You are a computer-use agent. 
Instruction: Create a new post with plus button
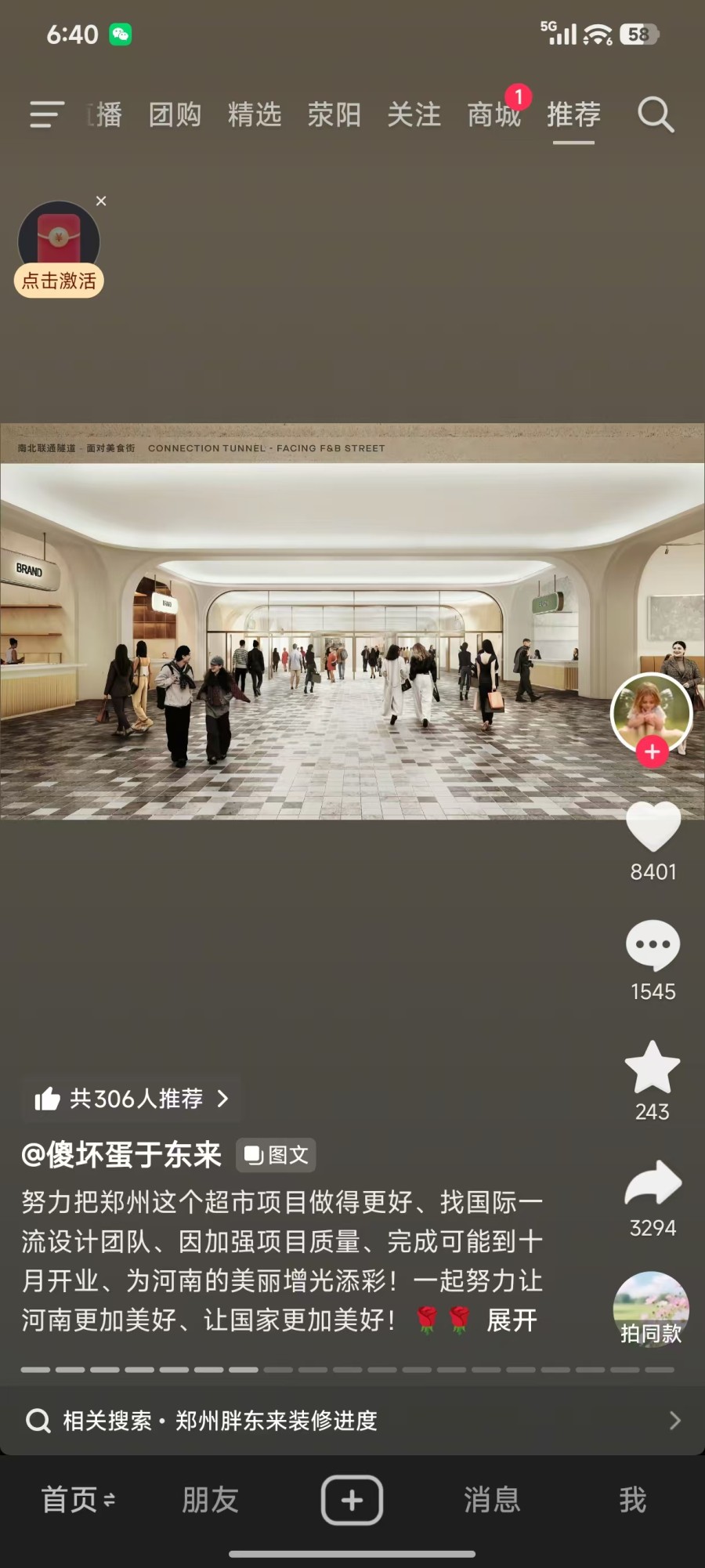point(352,1500)
